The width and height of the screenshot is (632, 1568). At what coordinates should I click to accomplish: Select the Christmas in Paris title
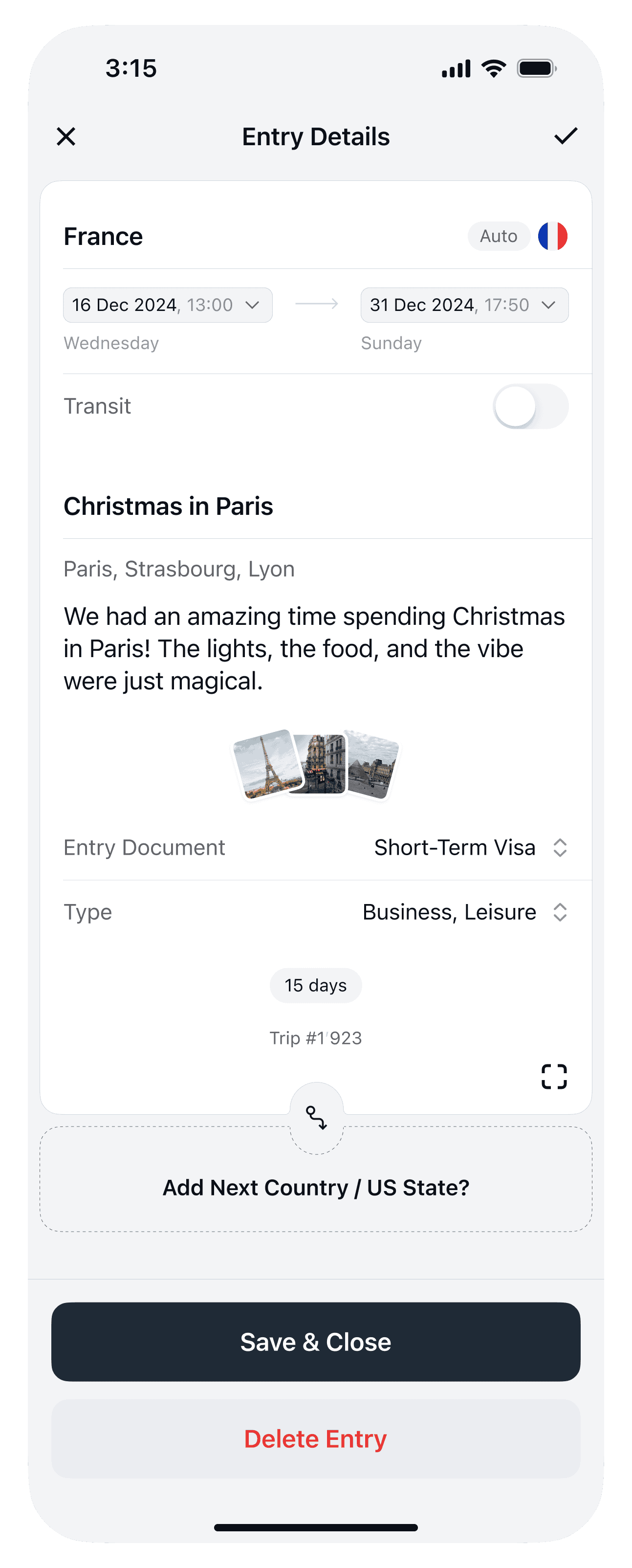[x=168, y=506]
